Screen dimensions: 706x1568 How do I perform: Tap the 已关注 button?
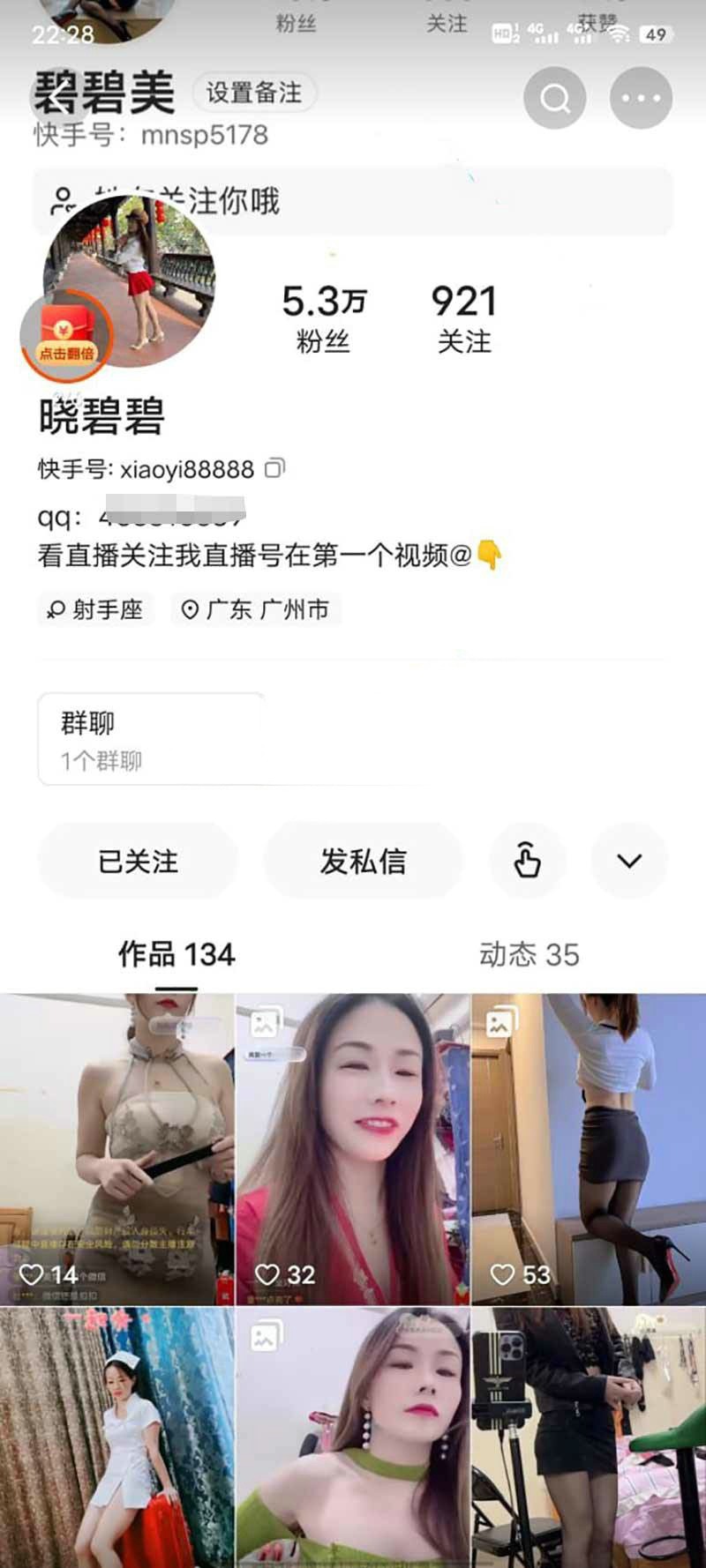[139, 861]
